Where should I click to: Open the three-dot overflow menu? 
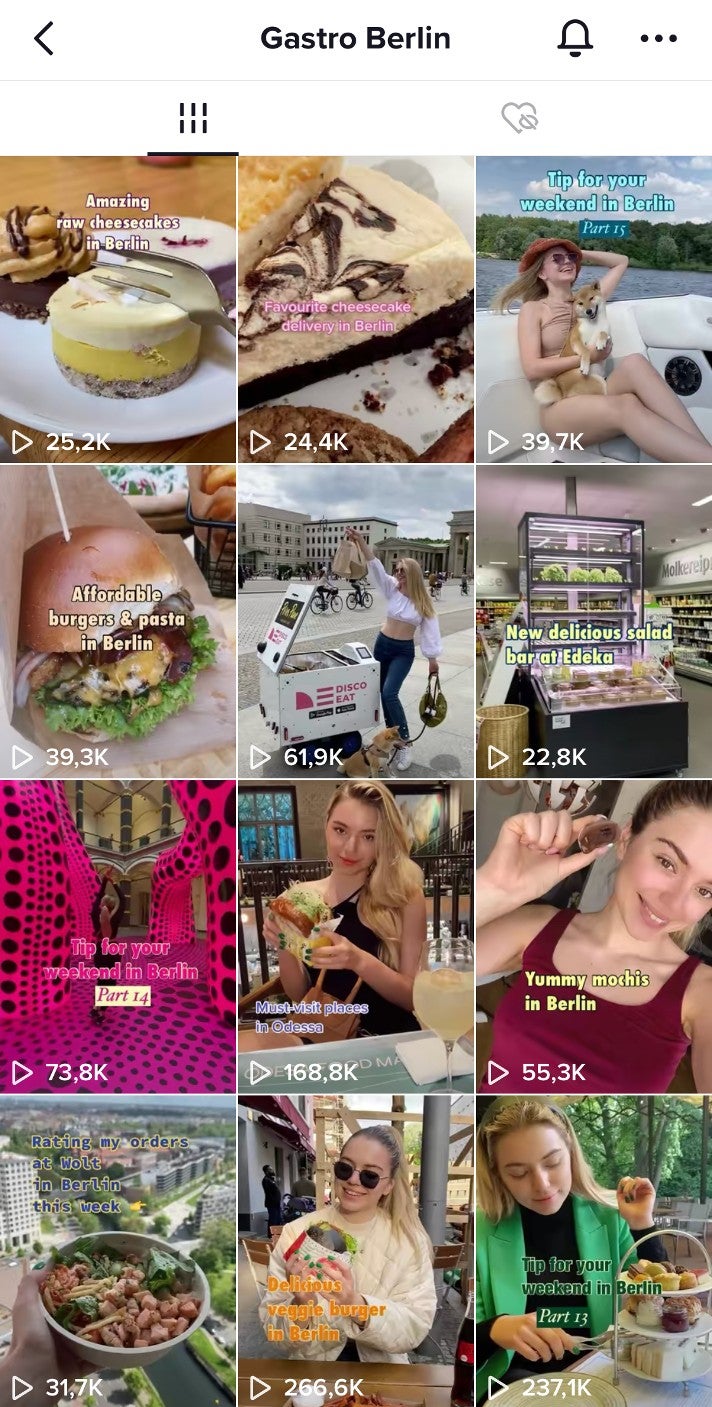click(x=658, y=39)
